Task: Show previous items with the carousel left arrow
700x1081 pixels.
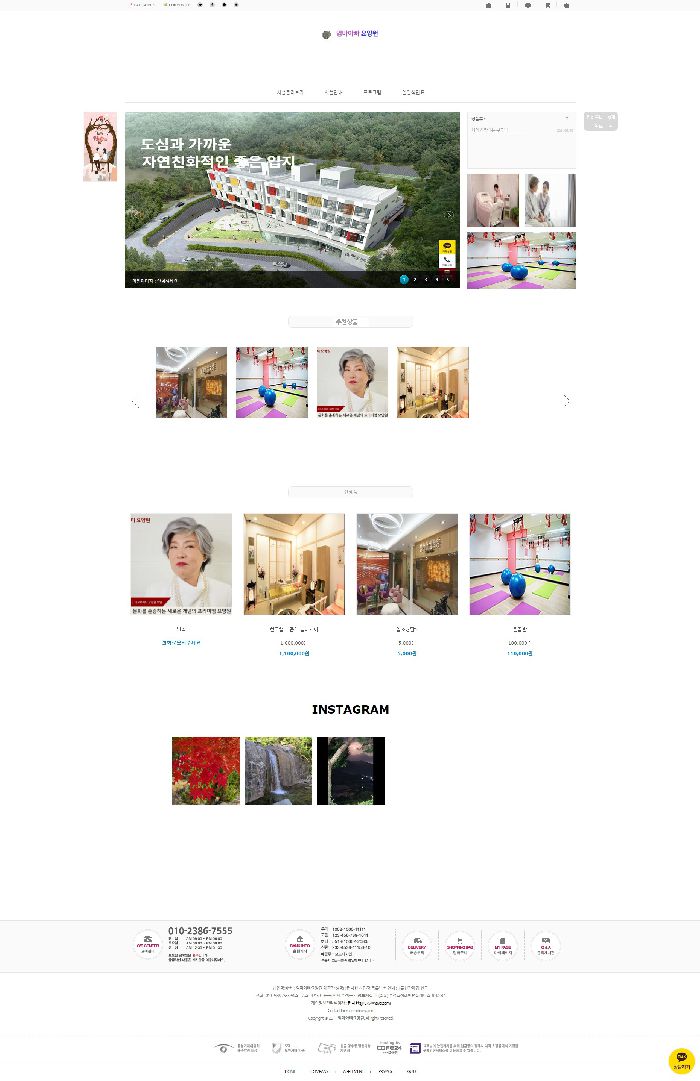Action: pyautogui.click(x=134, y=403)
